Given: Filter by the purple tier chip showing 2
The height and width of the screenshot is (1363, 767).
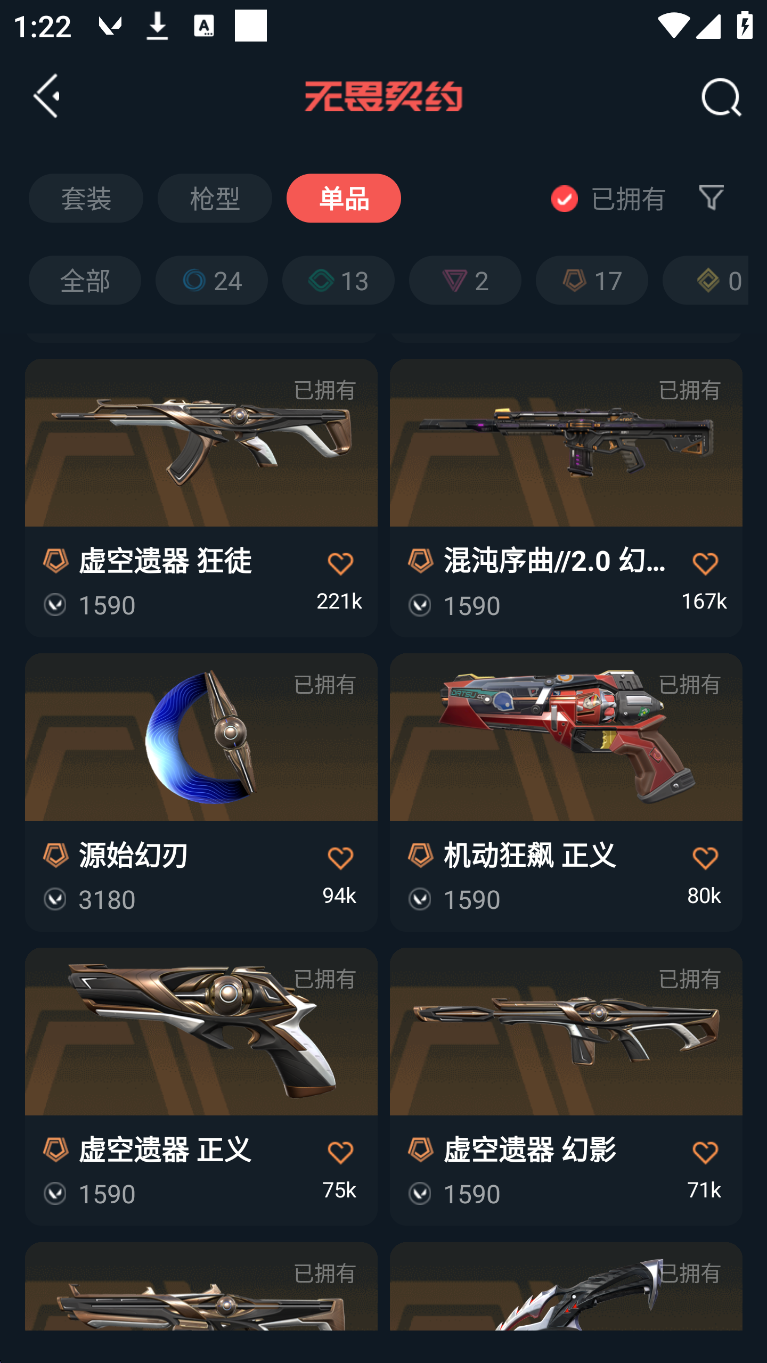Looking at the screenshot, I should pyautogui.click(x=465, y=280).
